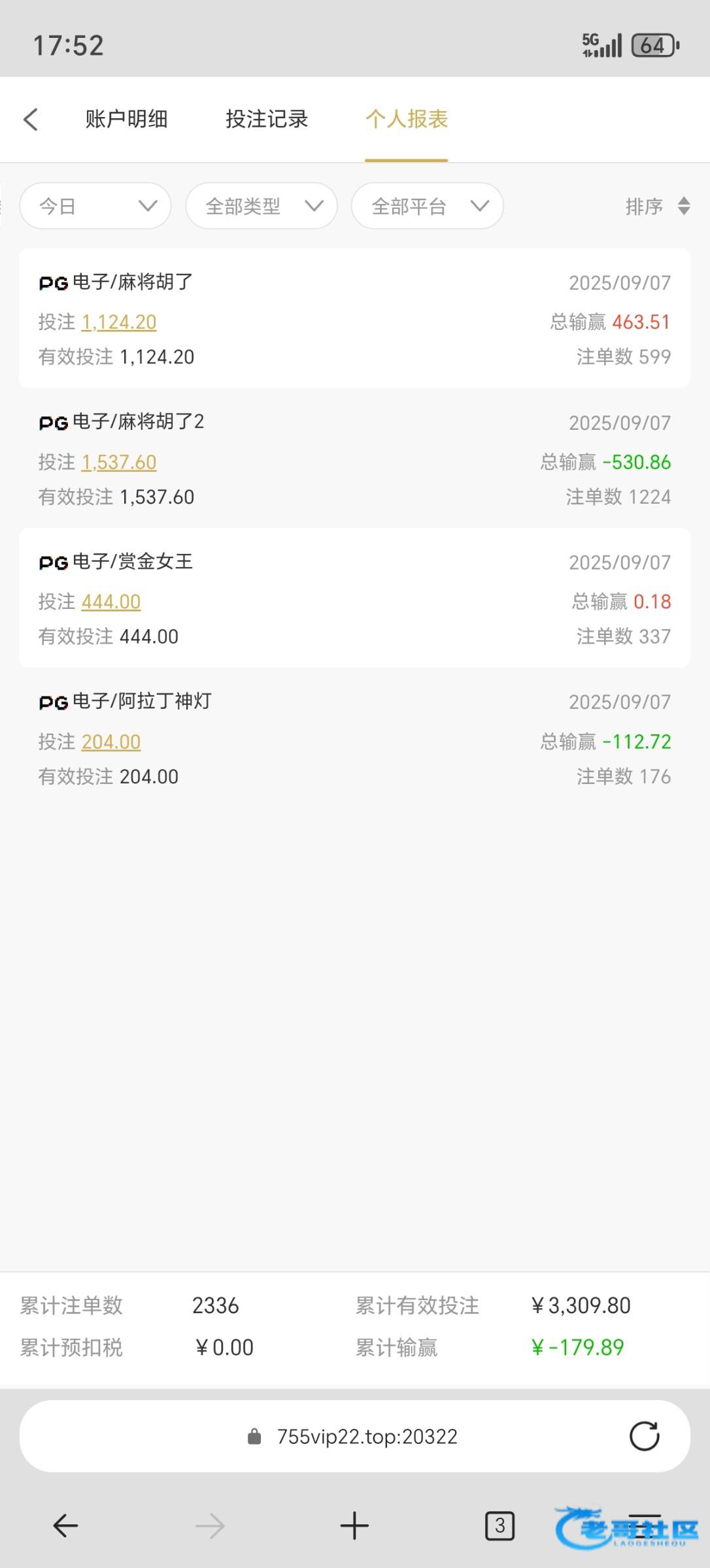Add a new browser tab
Viewport: 710px width, 1568px height.
click(354, 1526)
